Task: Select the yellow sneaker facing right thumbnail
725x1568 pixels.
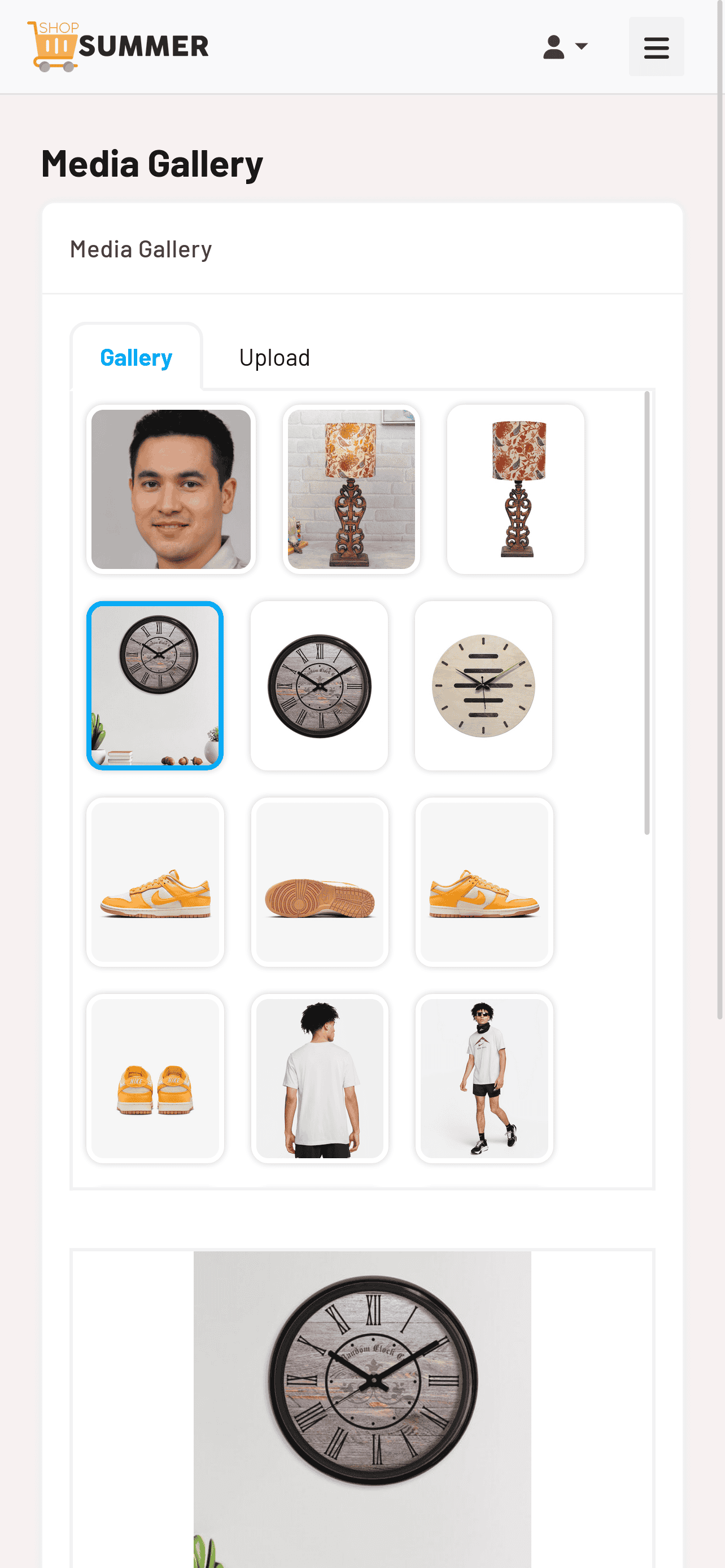Action: (x=155, y=882)
